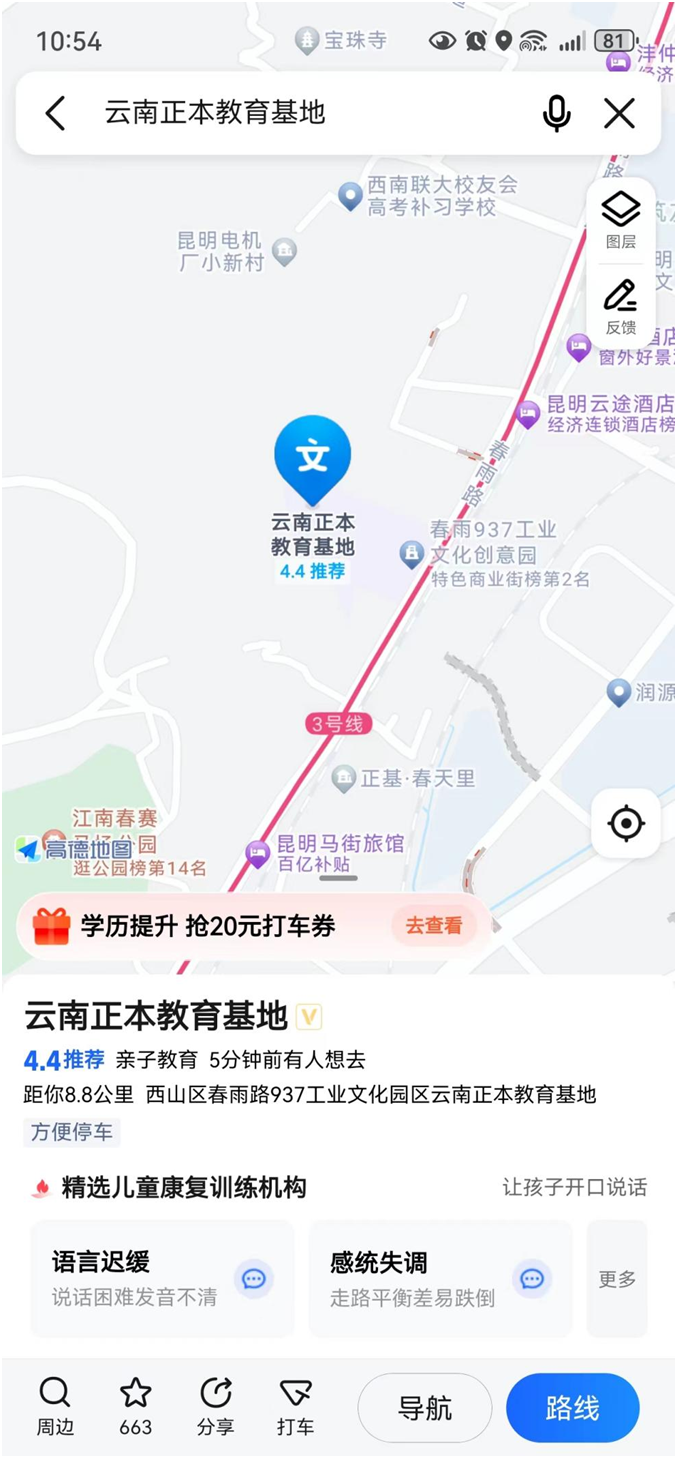Viewport: 677px width, 1458px height.
Task: Open the 语言迟缓 card
Action: tap(162, 1278)
